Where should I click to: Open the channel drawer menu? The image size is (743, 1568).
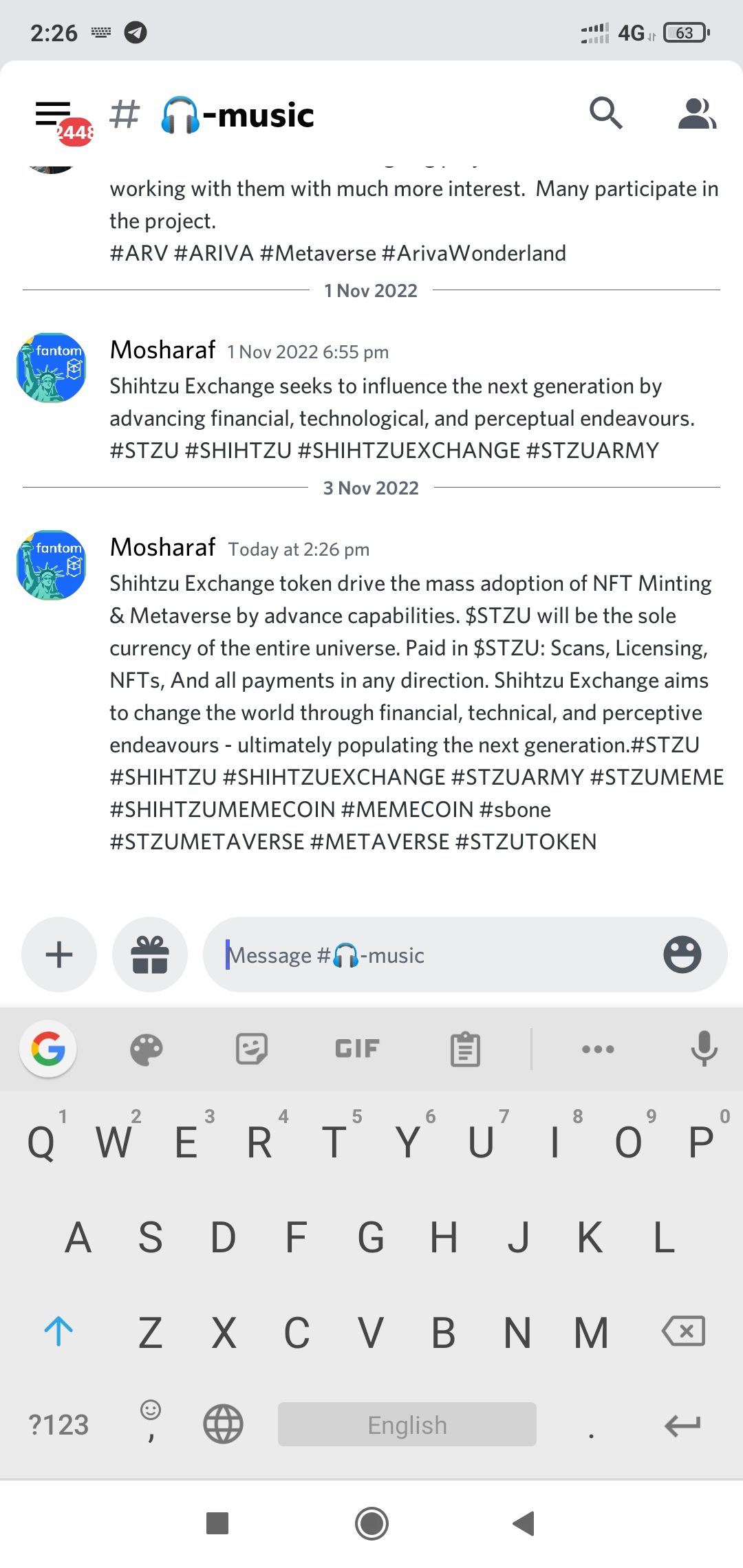54,115
